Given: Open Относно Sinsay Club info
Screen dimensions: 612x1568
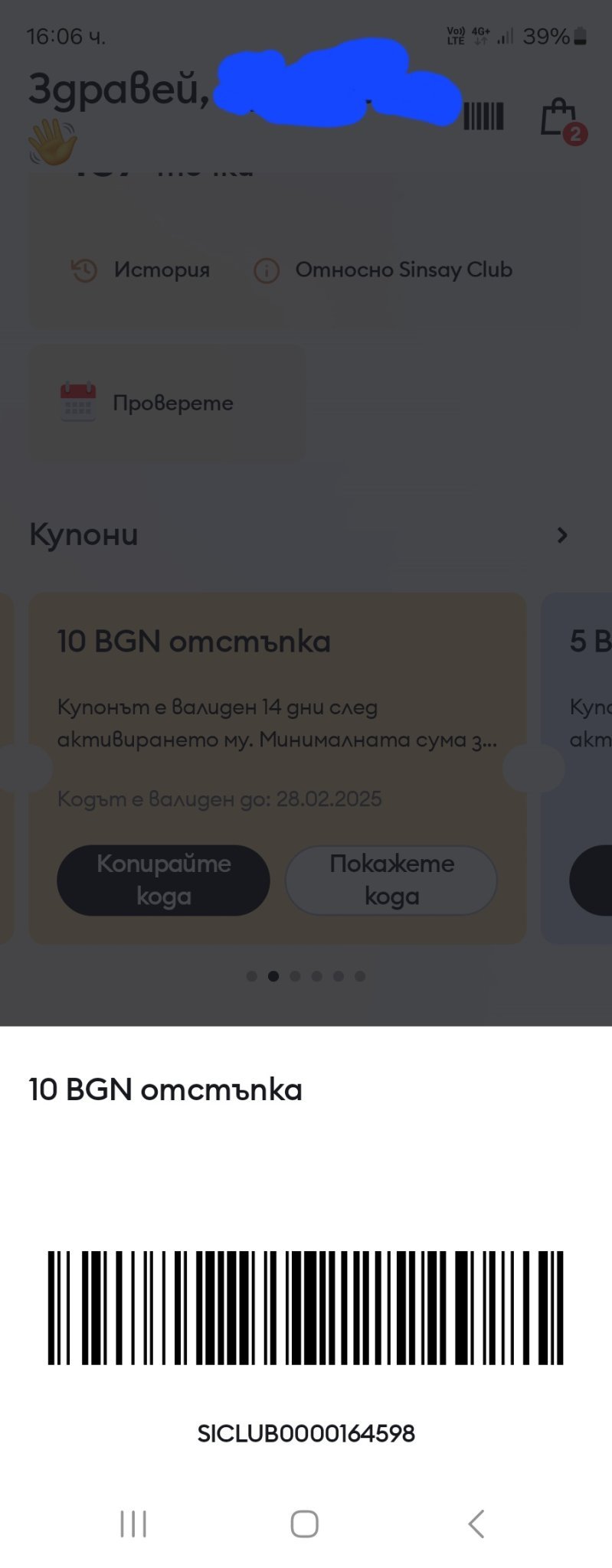Looking at the screenshot, I should [383, 269].
